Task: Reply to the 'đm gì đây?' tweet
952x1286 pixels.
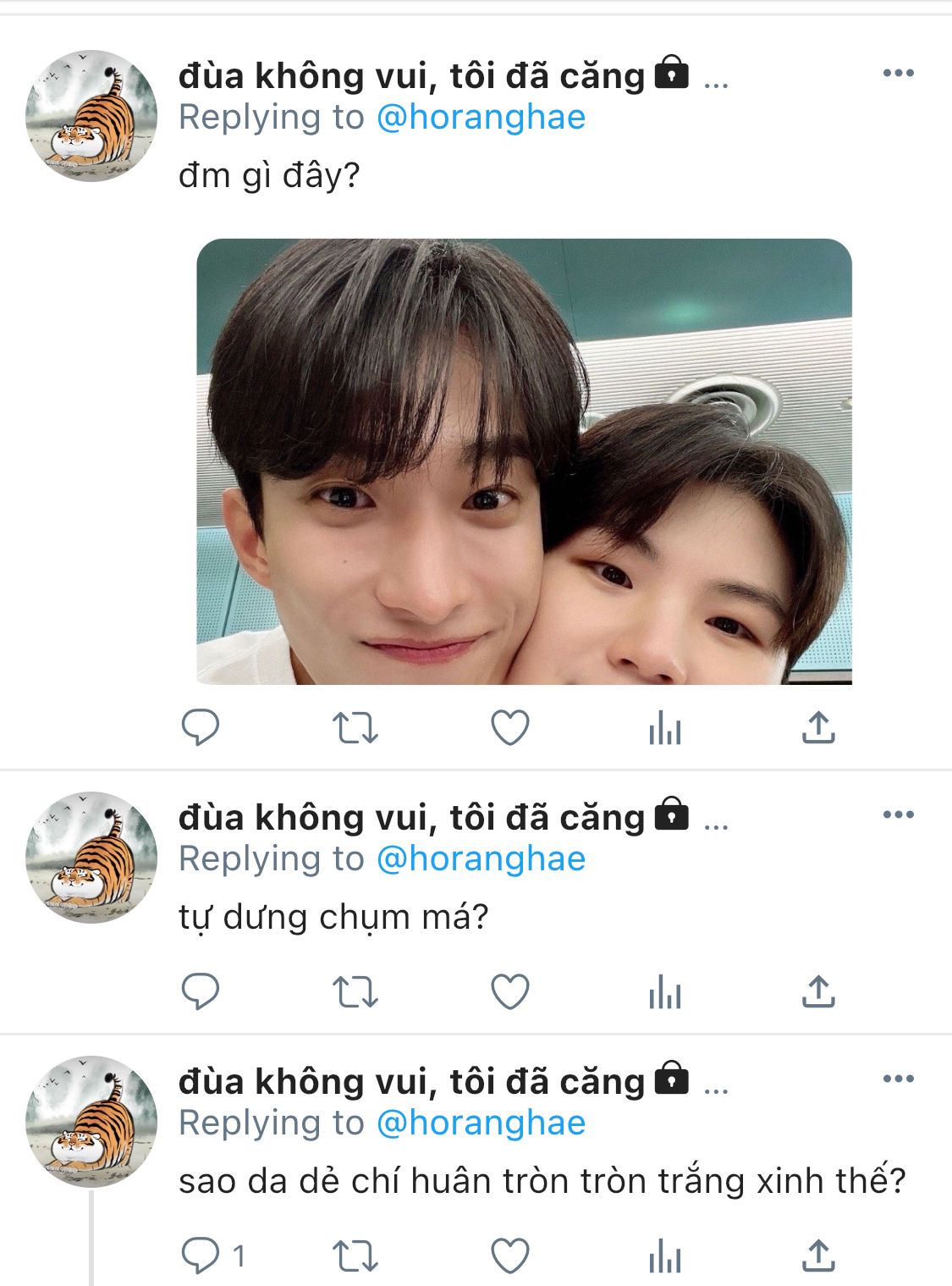Action: tap(201, 727)
